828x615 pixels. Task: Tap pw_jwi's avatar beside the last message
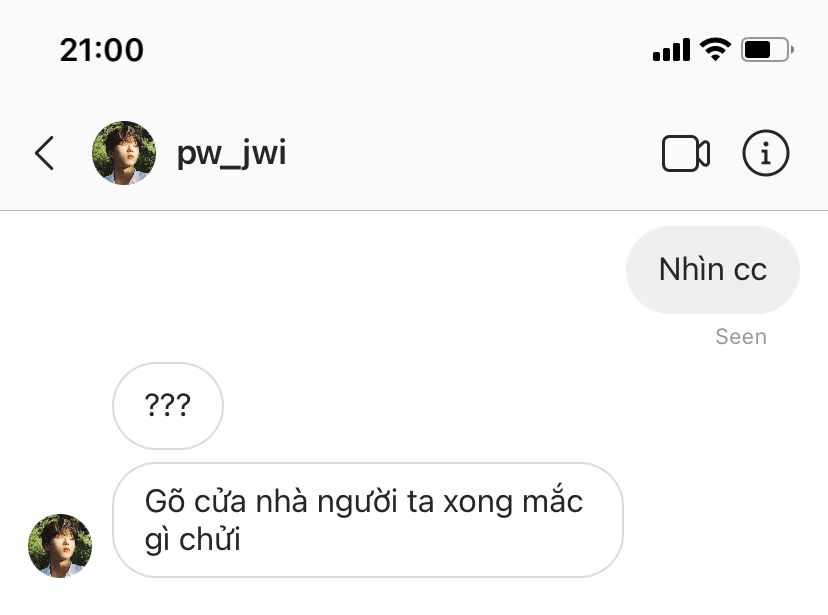(60, 546)
